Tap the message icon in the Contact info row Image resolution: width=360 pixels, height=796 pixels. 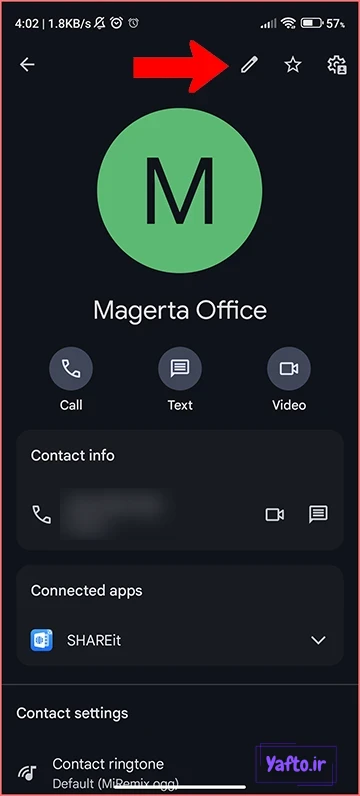coord(318,514)
